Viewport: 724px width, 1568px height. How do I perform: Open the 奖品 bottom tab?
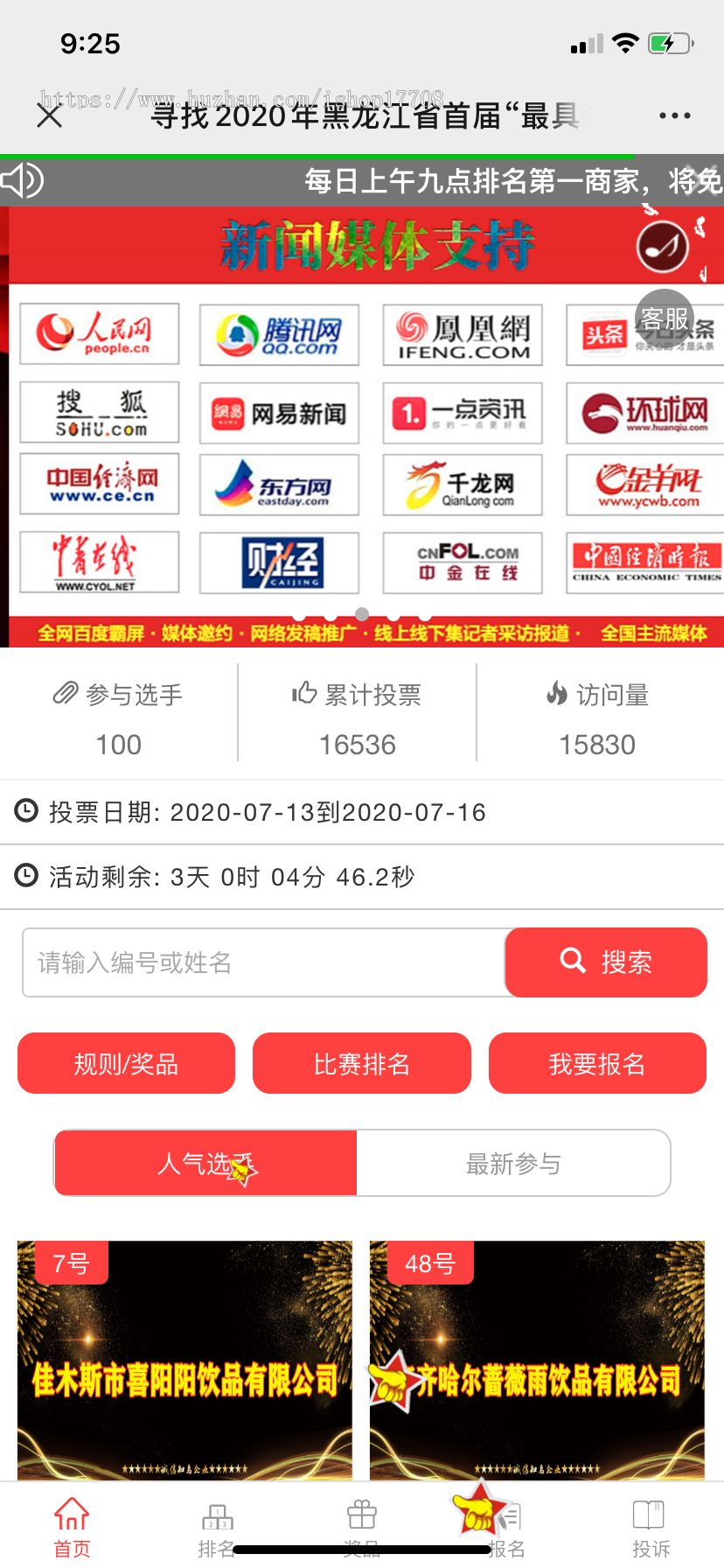[x=362, y=1526]
